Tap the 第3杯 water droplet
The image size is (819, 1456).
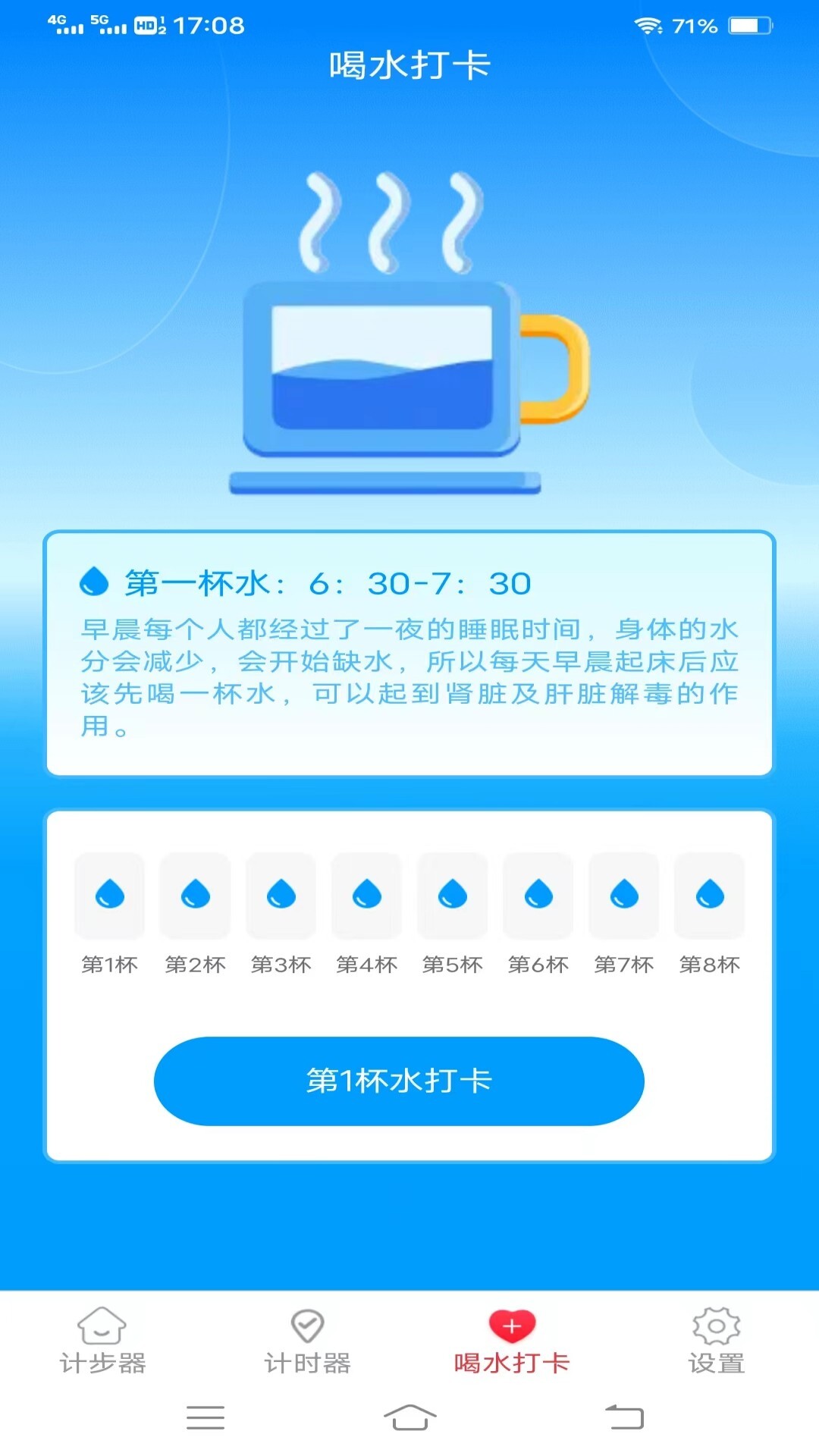point(281,896)
